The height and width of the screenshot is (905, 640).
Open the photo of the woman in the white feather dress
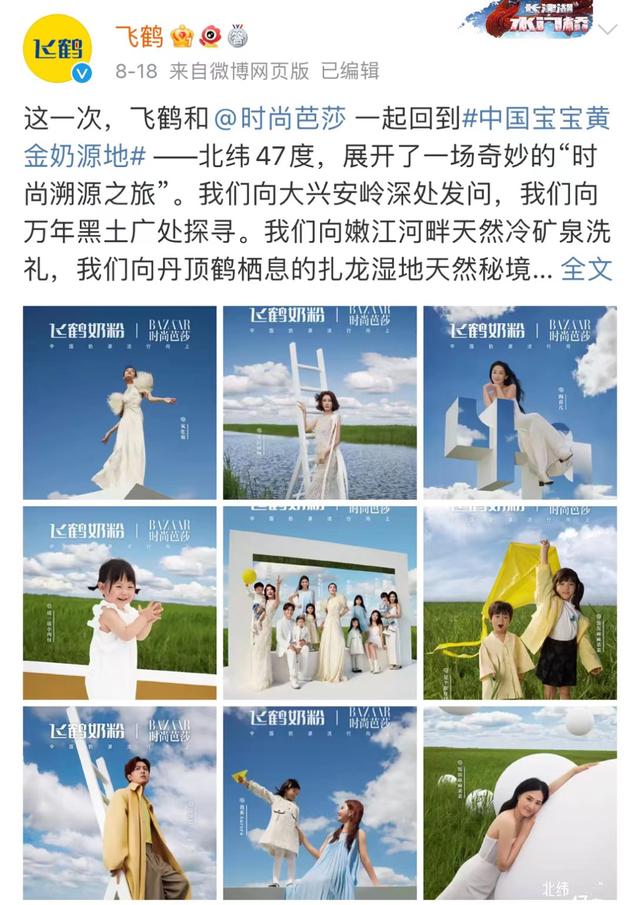coord(120,402)
